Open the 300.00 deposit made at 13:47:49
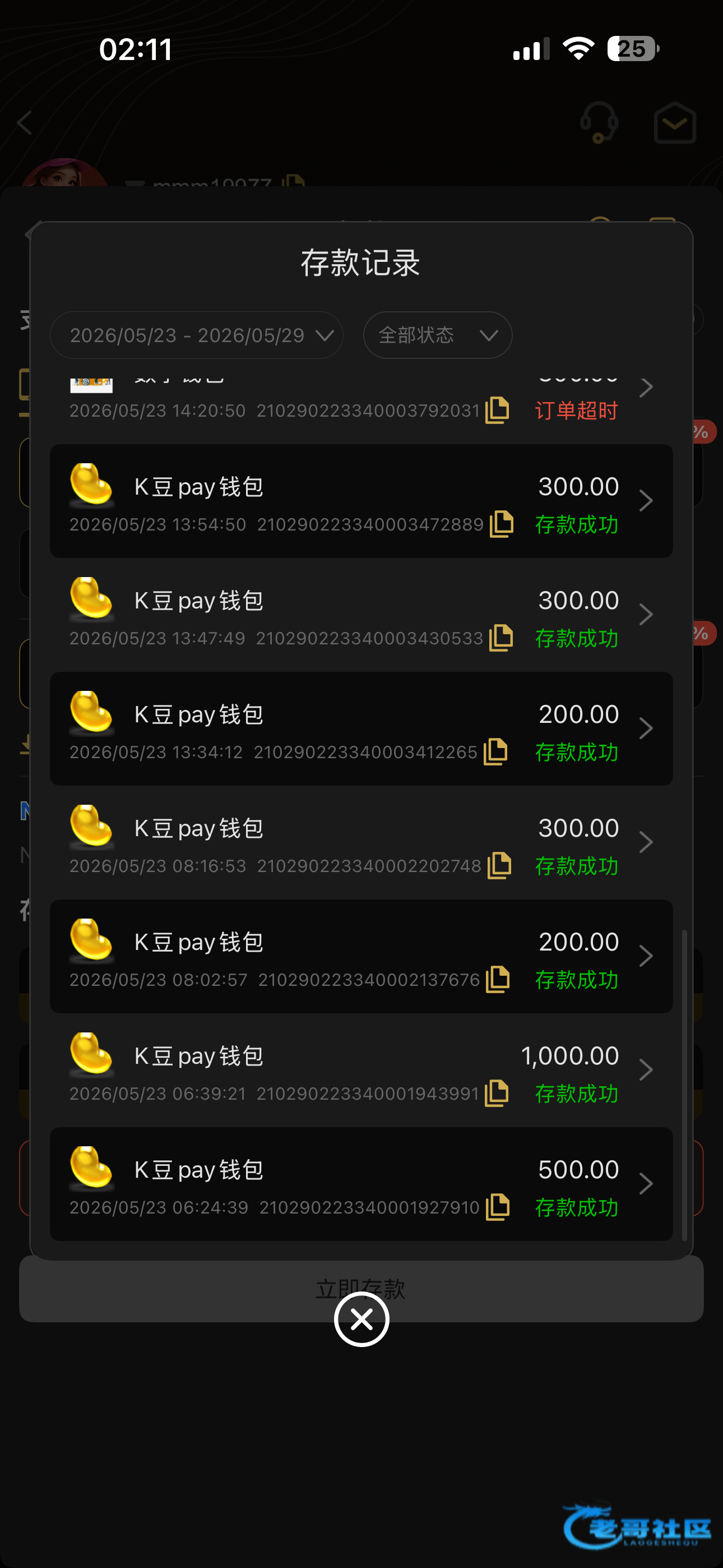The image size is (723, 1568). click(361, 615)
